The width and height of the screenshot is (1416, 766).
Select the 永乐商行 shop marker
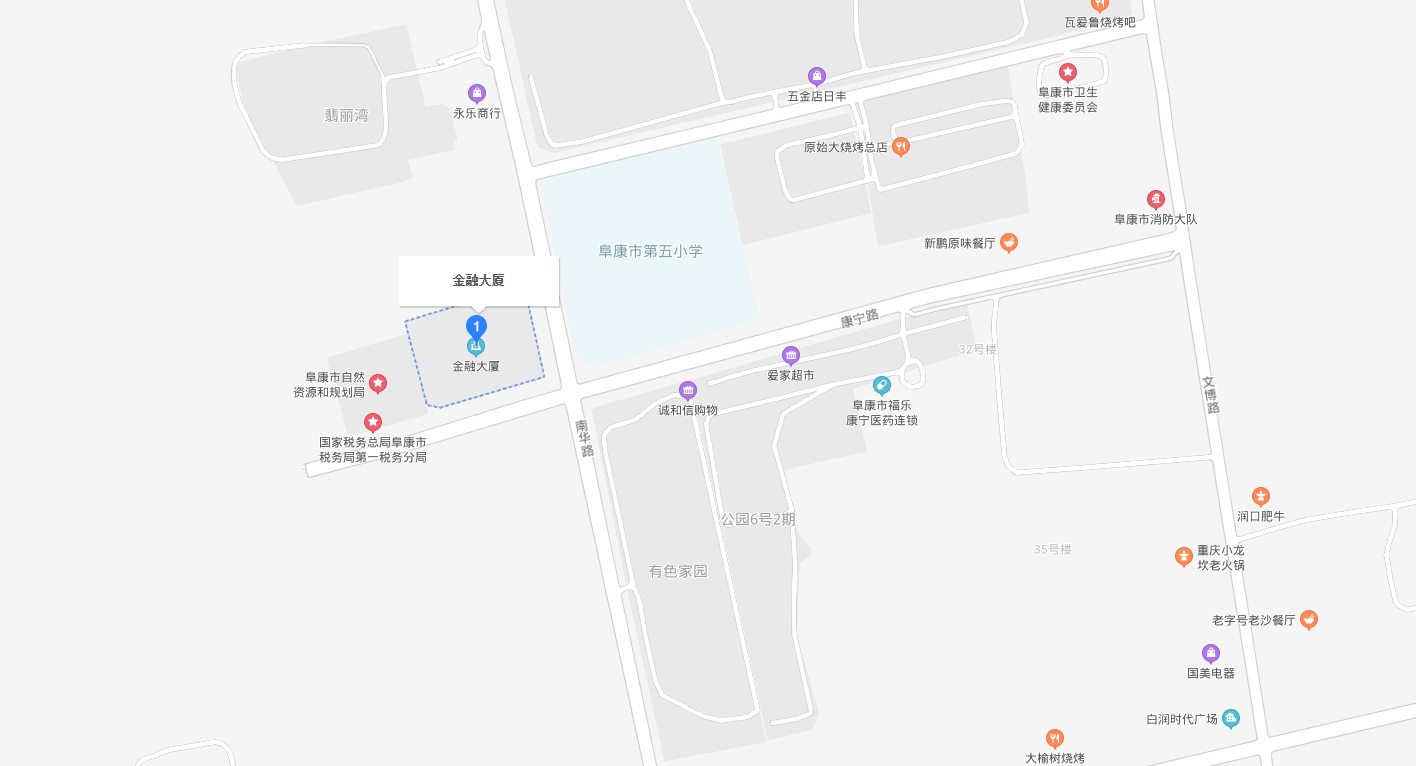(477, 93)
